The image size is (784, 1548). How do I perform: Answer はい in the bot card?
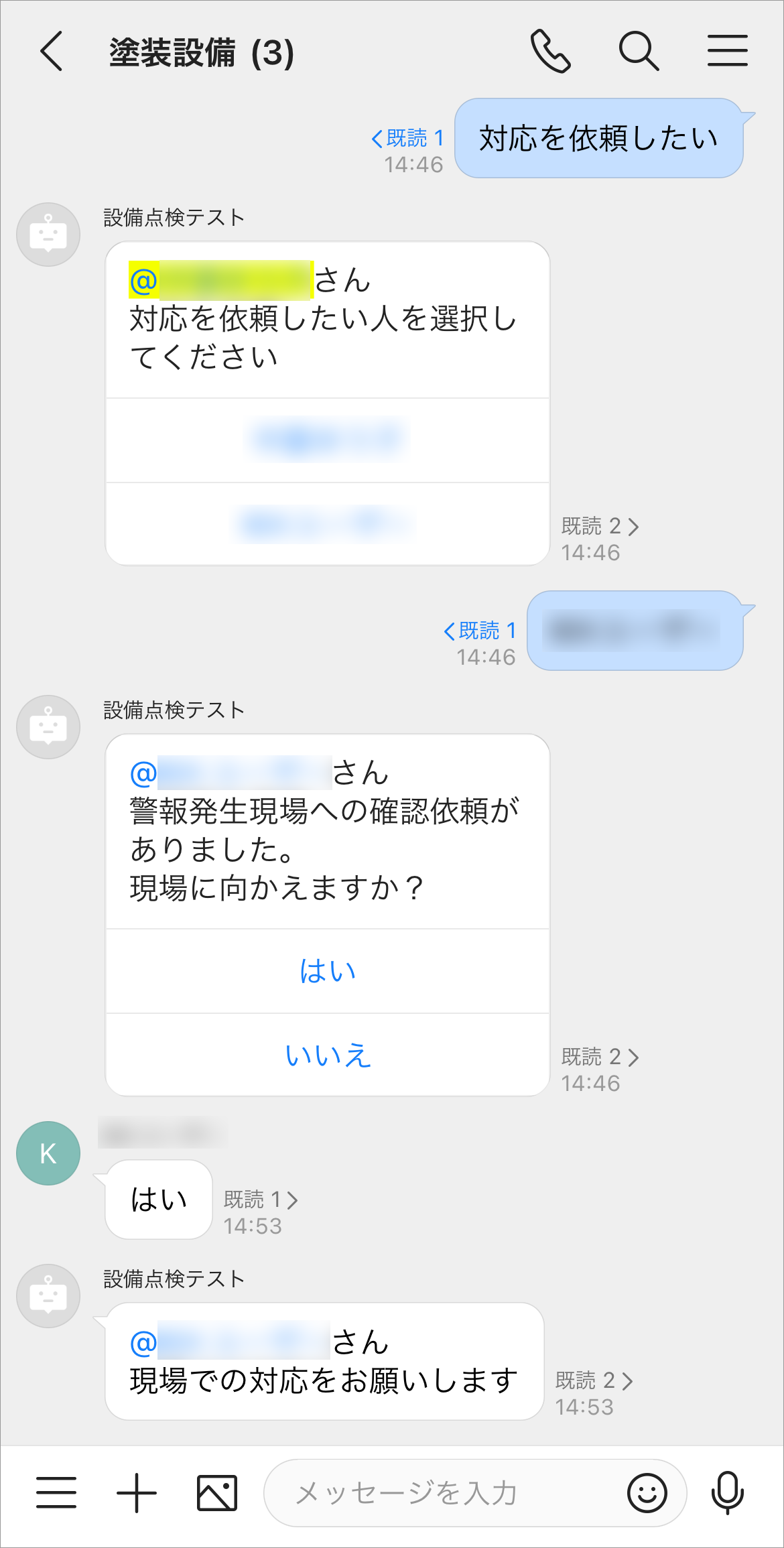point(328,971)
